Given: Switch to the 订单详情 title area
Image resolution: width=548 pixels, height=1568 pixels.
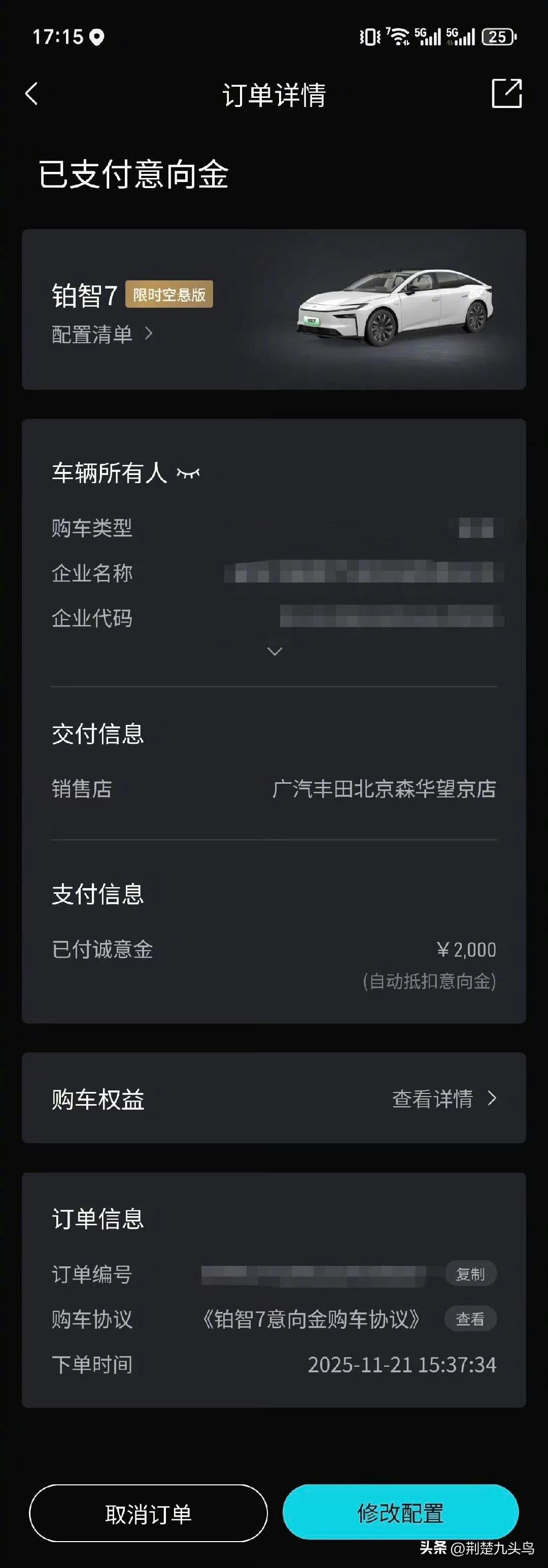Looking at the screenshot, I should [273, 94].
